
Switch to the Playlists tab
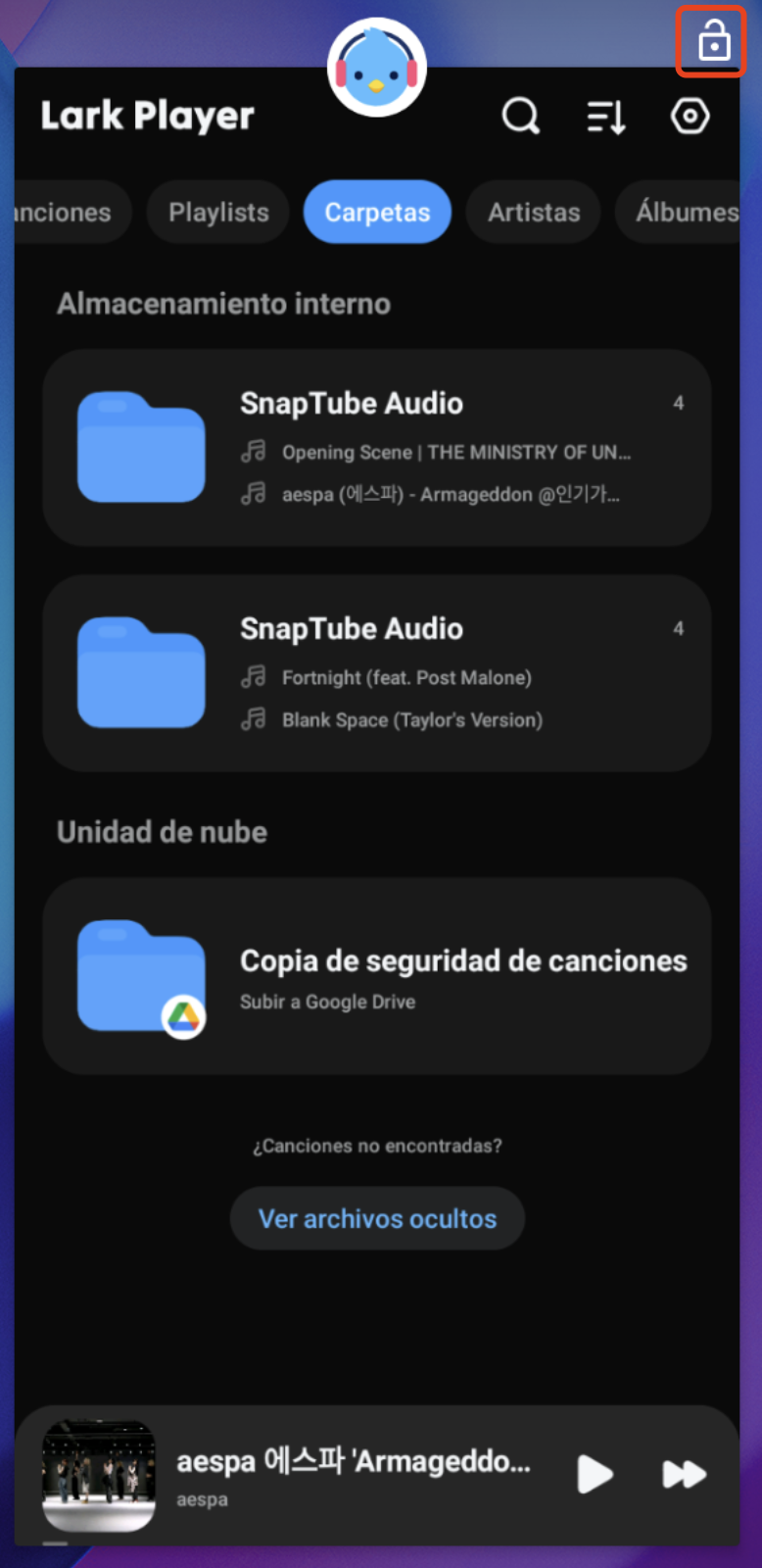pyautogui.click(x=218, y=212)
